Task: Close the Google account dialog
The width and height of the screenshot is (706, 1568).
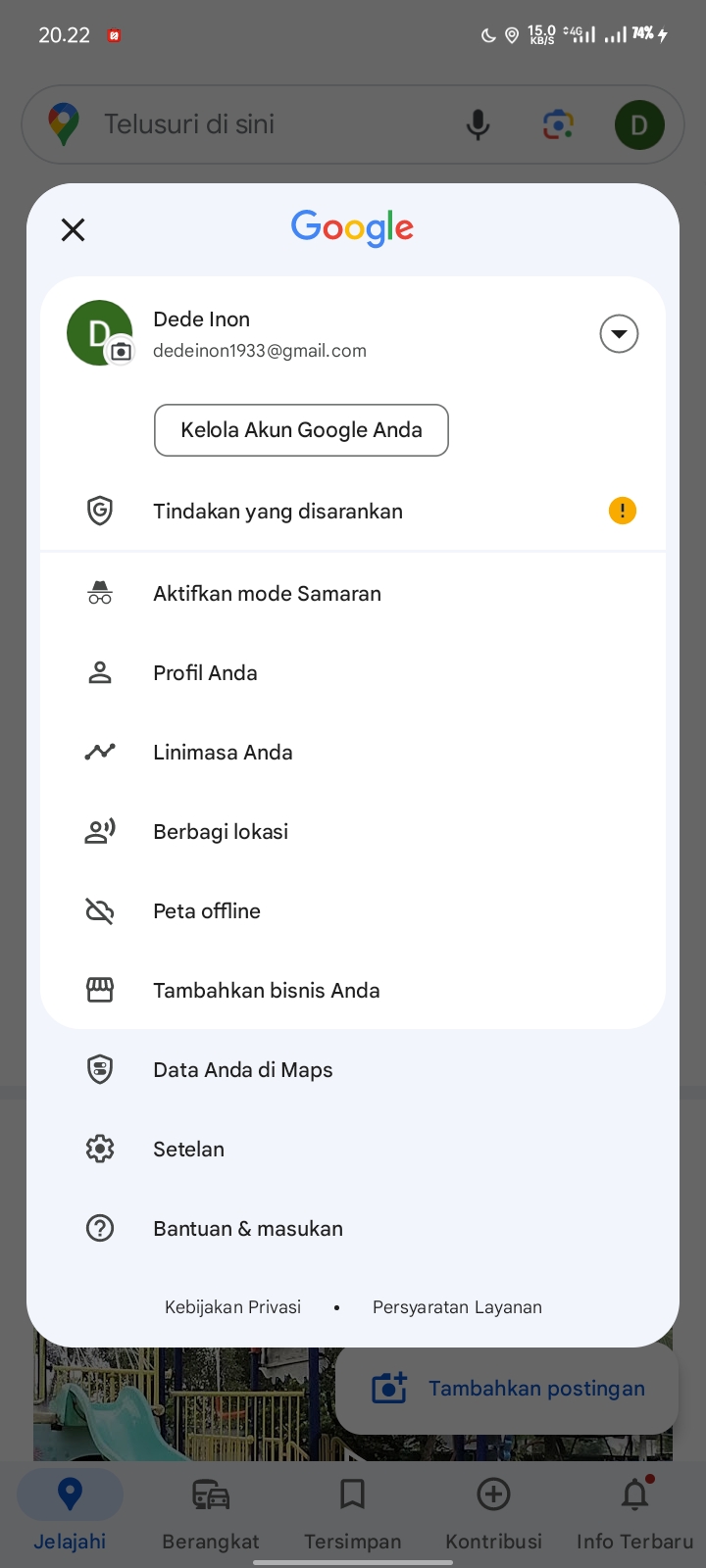Action: click(x=73, y=229)
